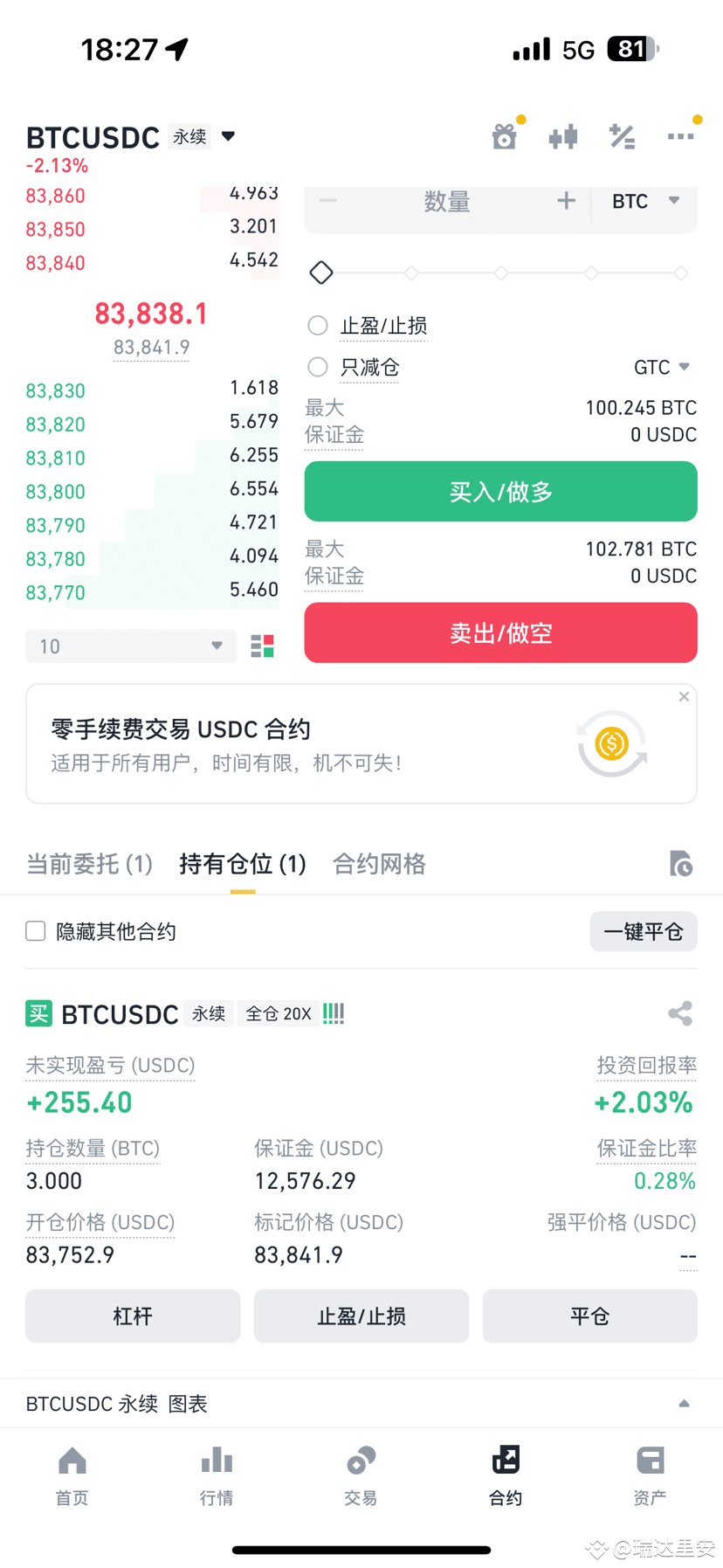Image resolution: width=723 pixels, height=1568 pixels.
Task: Share the BTCUSDC position
Action: [x=679, y=1013]
